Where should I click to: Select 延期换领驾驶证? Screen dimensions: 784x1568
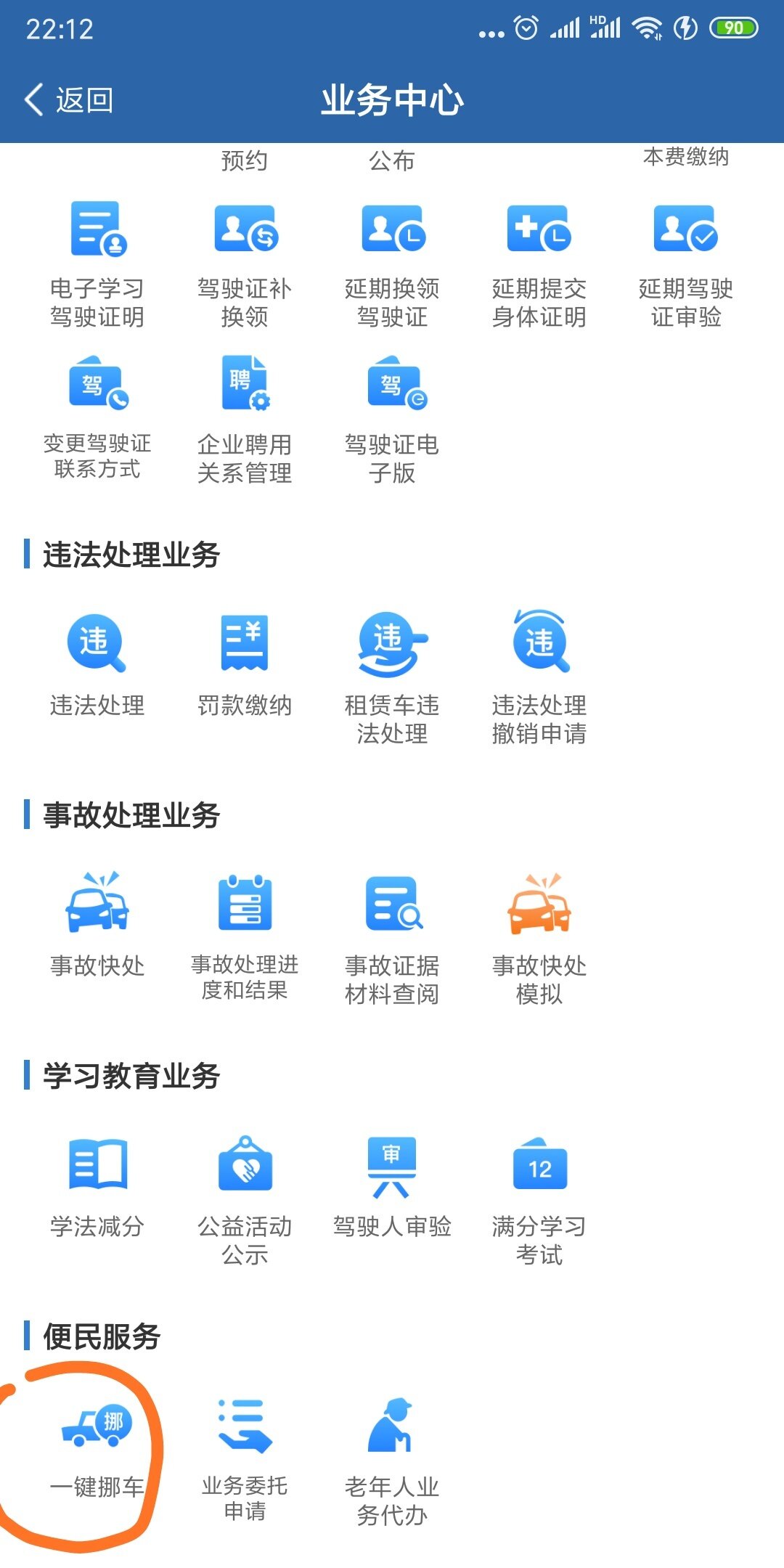coord(392,265)
